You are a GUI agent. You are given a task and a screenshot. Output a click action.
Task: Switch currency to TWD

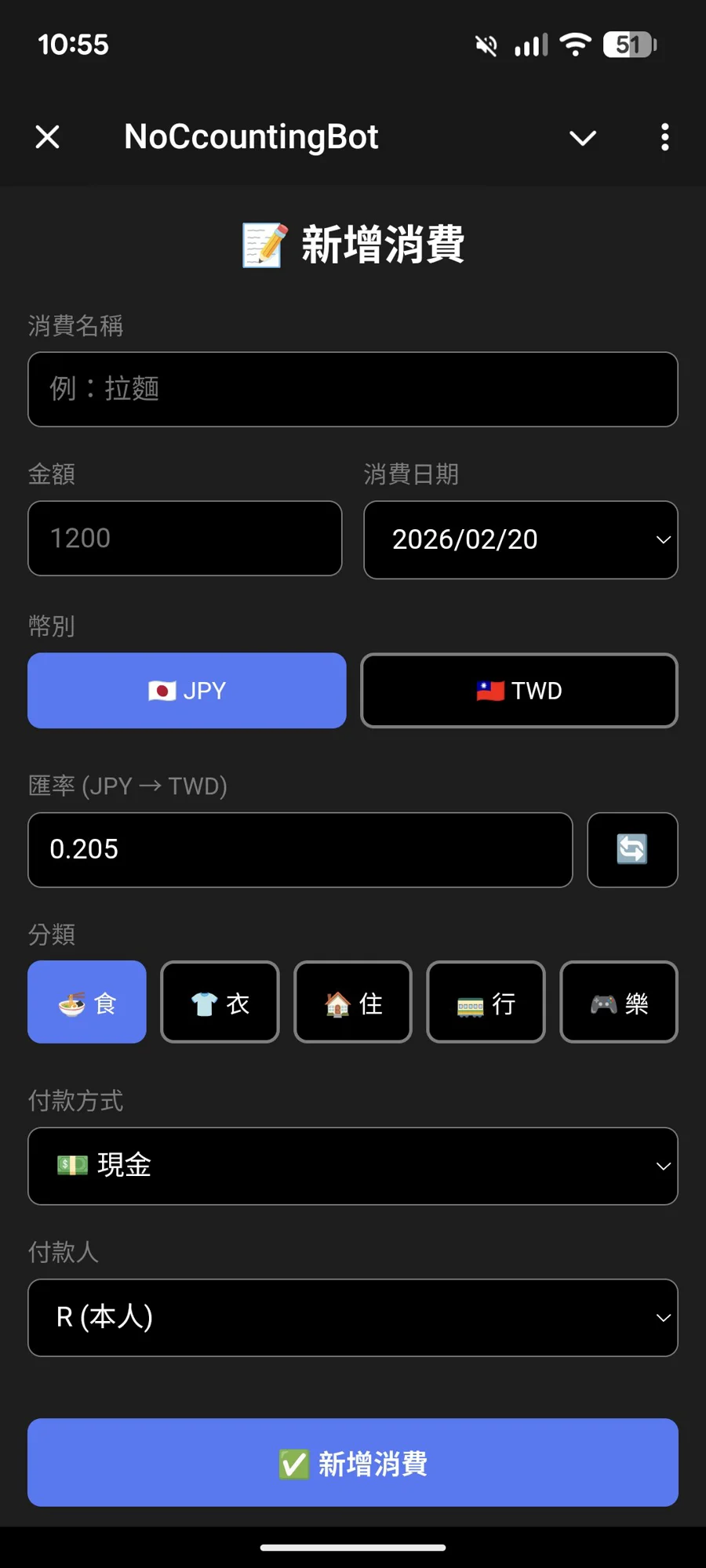point(519,691)
